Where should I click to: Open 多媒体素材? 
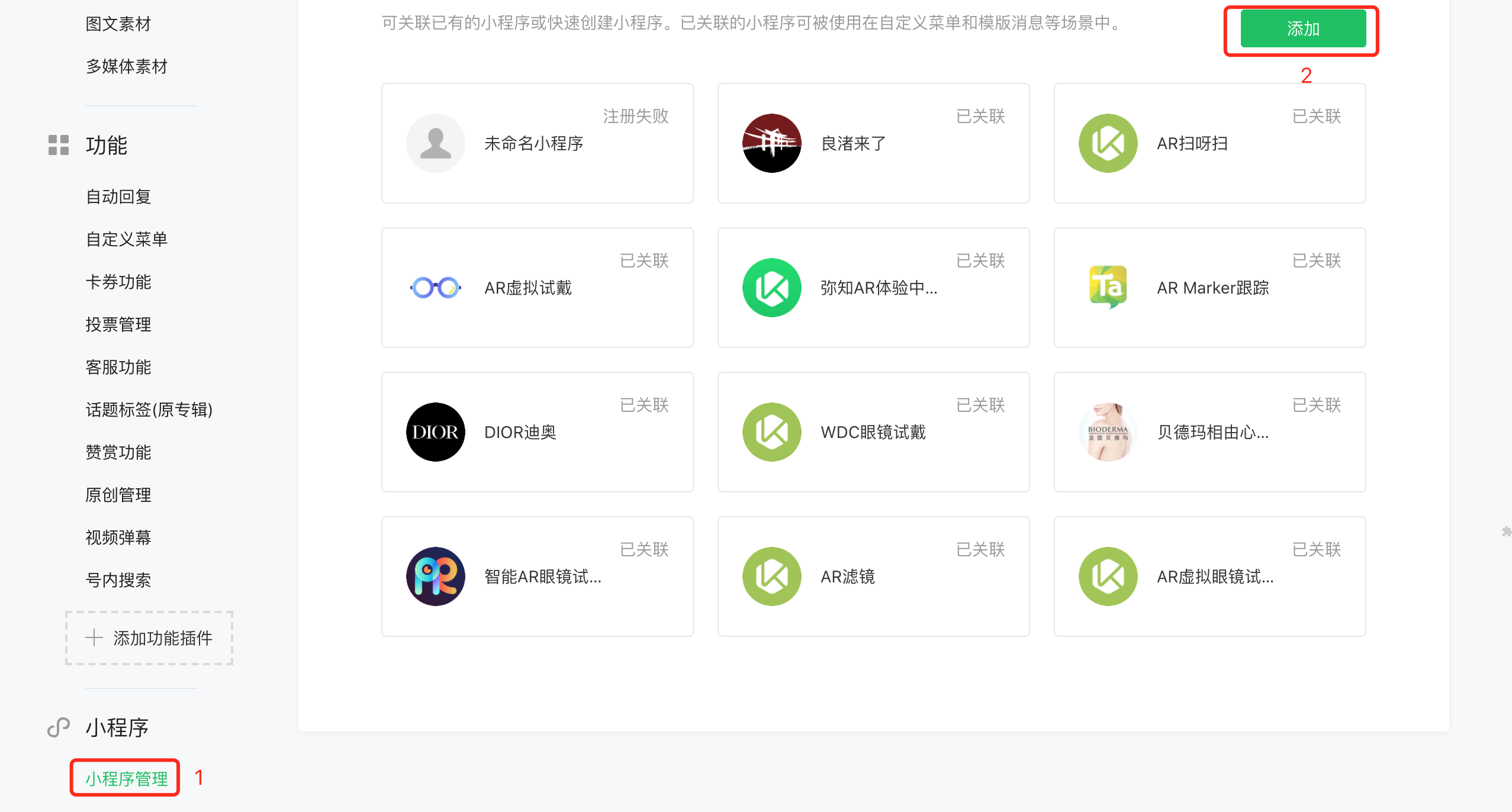(x=126, y=66)
